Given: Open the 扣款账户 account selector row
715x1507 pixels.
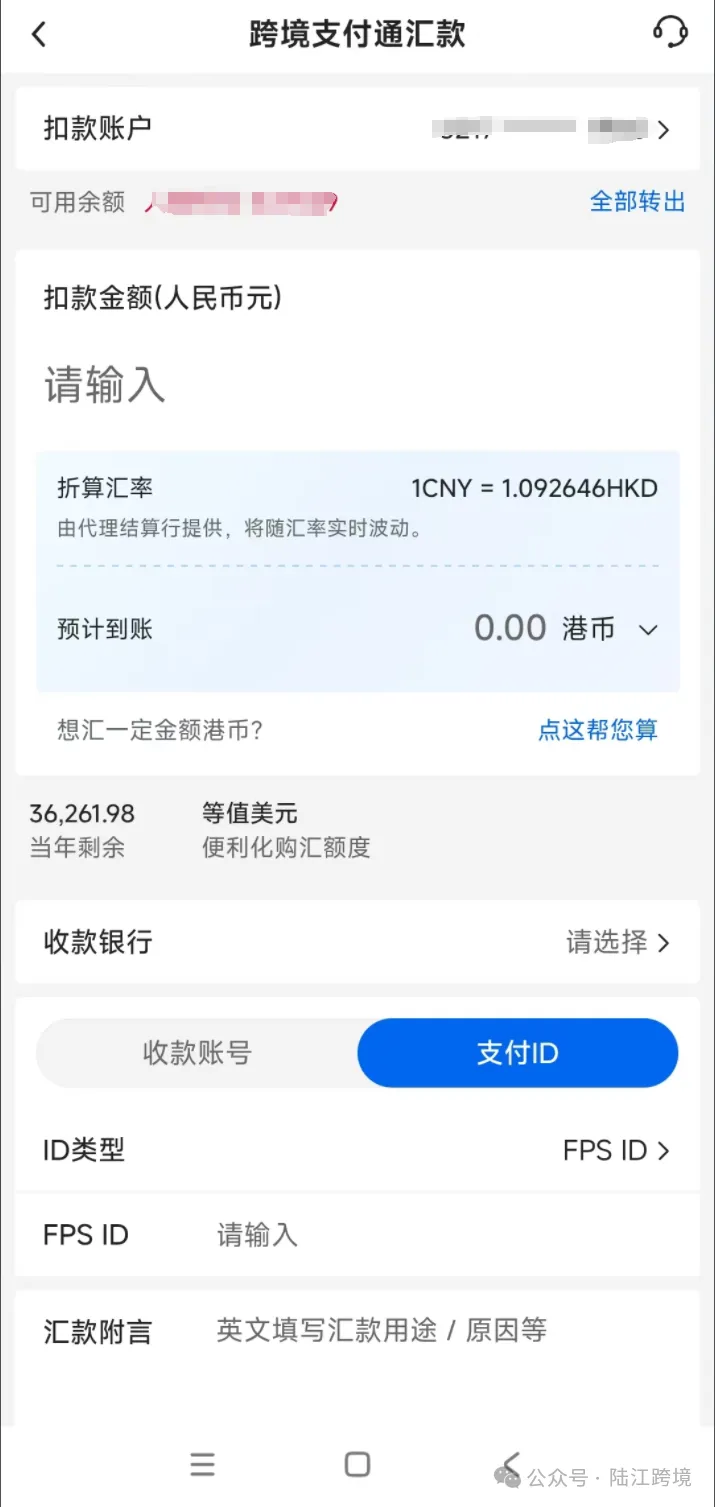Looking at the screenshot, I should click(x=357, y=129).
